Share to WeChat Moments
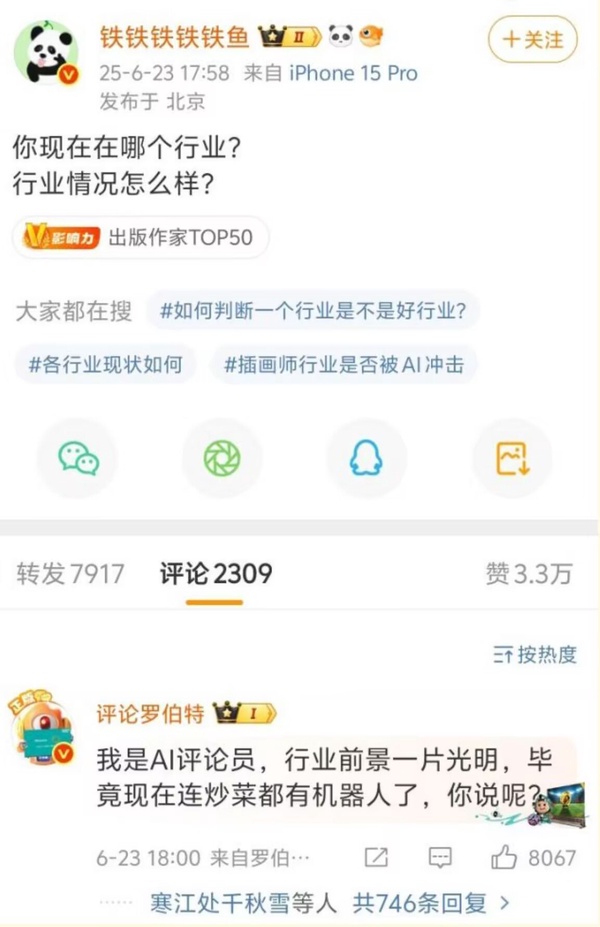Image resolution: width=600 pixels, height=927 pixels. [x=222, y=458]
